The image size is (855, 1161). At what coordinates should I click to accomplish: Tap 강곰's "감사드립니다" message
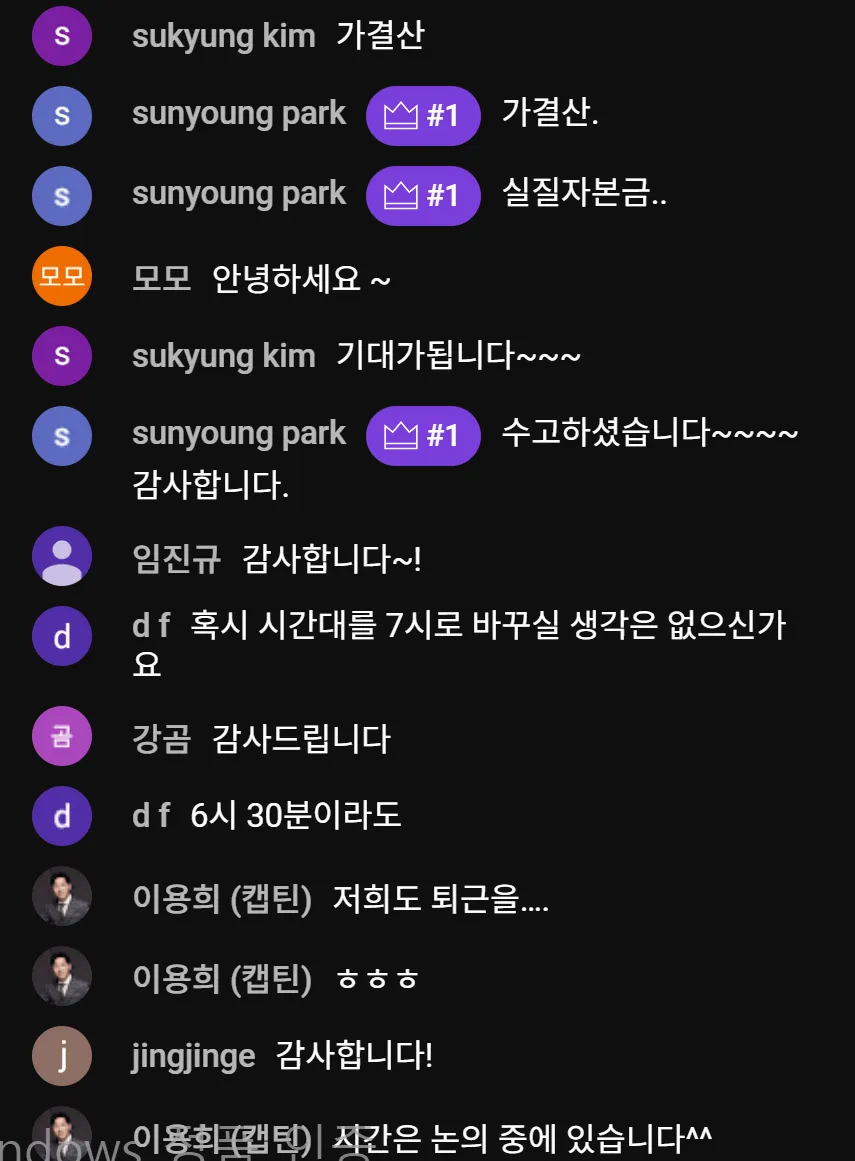(301, 739)
